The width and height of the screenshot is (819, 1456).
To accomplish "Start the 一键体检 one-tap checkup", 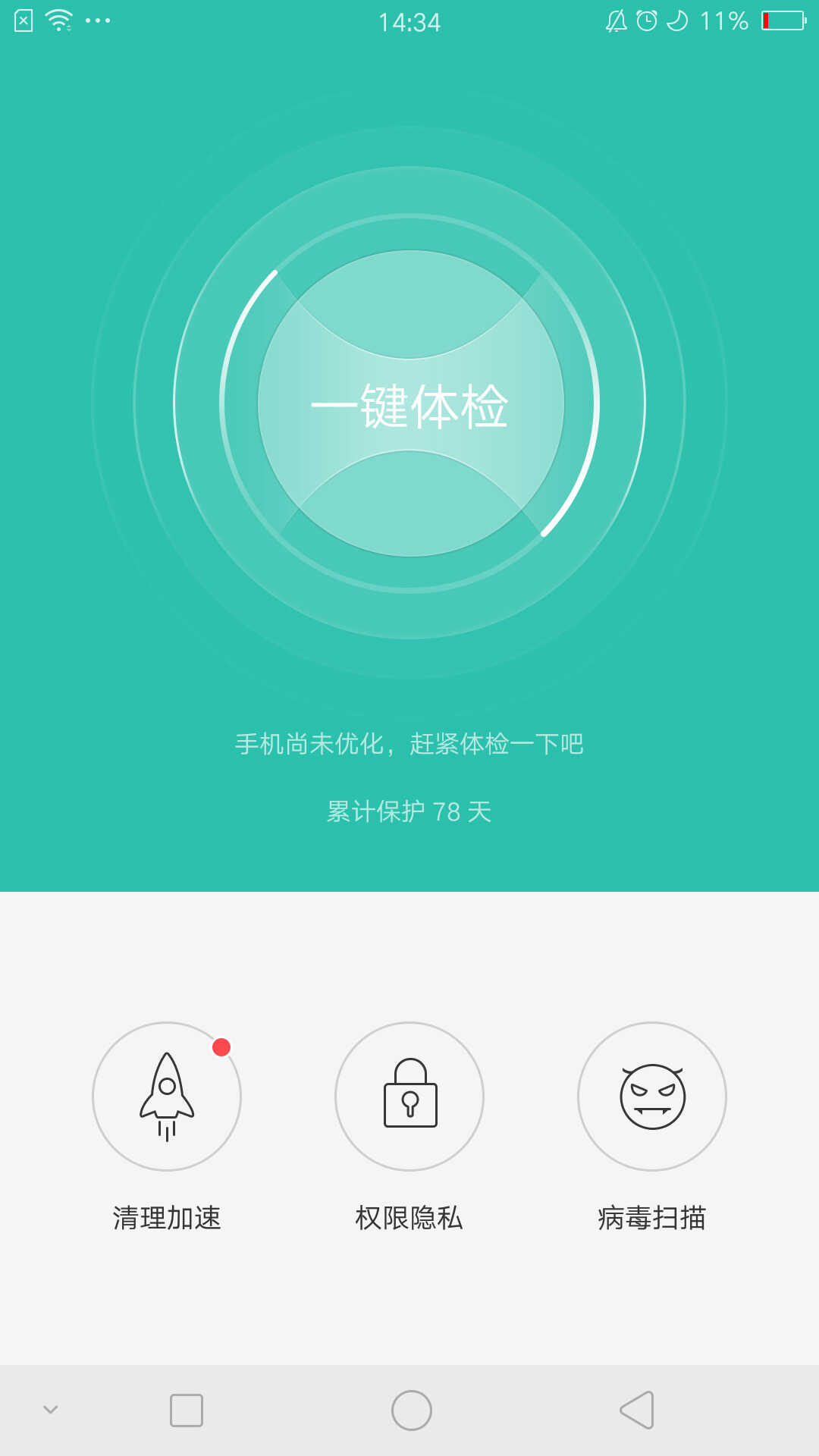I will coord(409,404).
